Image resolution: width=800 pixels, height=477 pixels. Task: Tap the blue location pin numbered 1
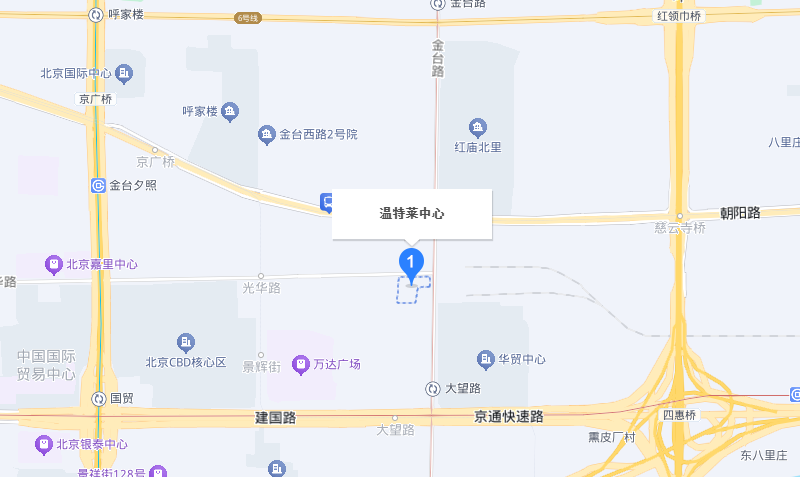point(410,263)
